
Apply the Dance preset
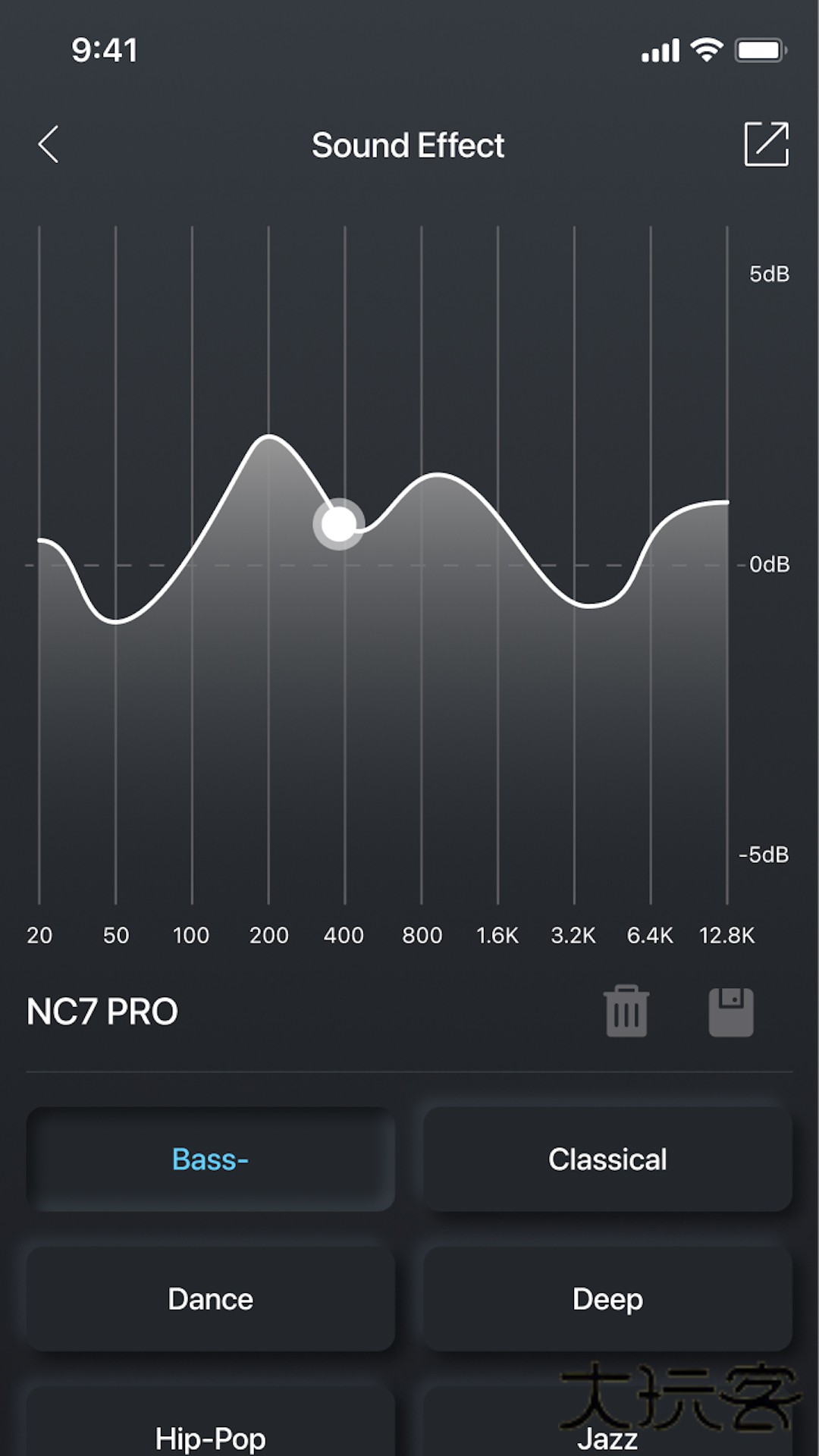pyautogui.click(x=210, y=1298)
